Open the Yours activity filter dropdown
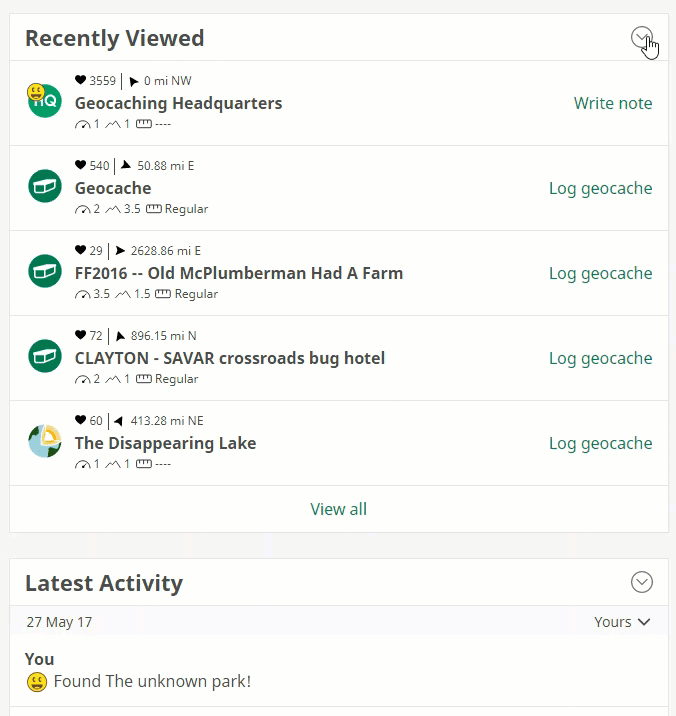This screenshot has width=676, height=716. 622,622
